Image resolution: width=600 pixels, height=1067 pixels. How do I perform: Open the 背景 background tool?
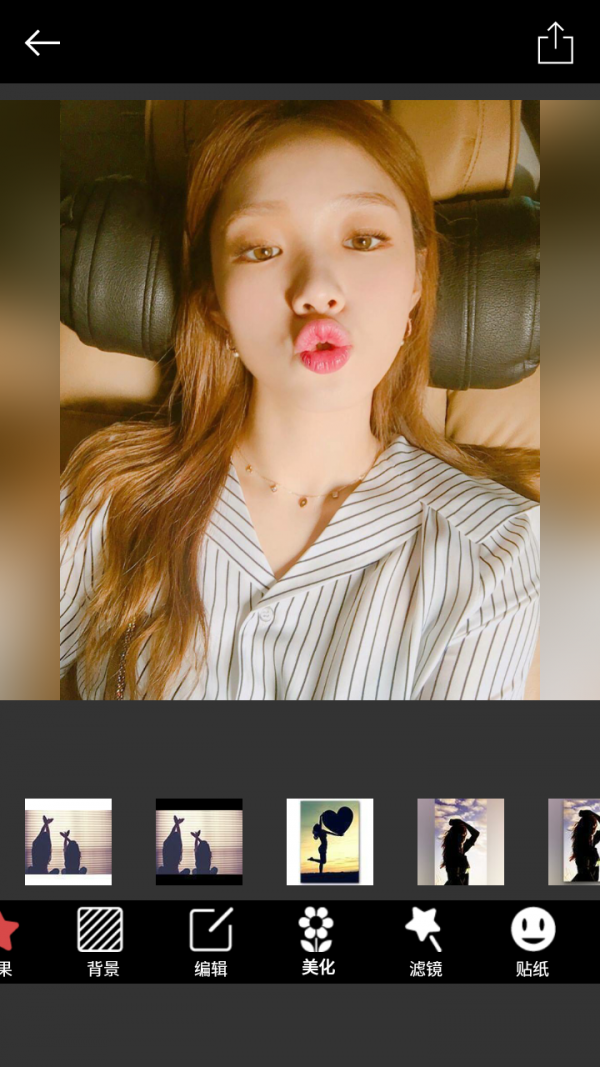click(x=101, y=941)
